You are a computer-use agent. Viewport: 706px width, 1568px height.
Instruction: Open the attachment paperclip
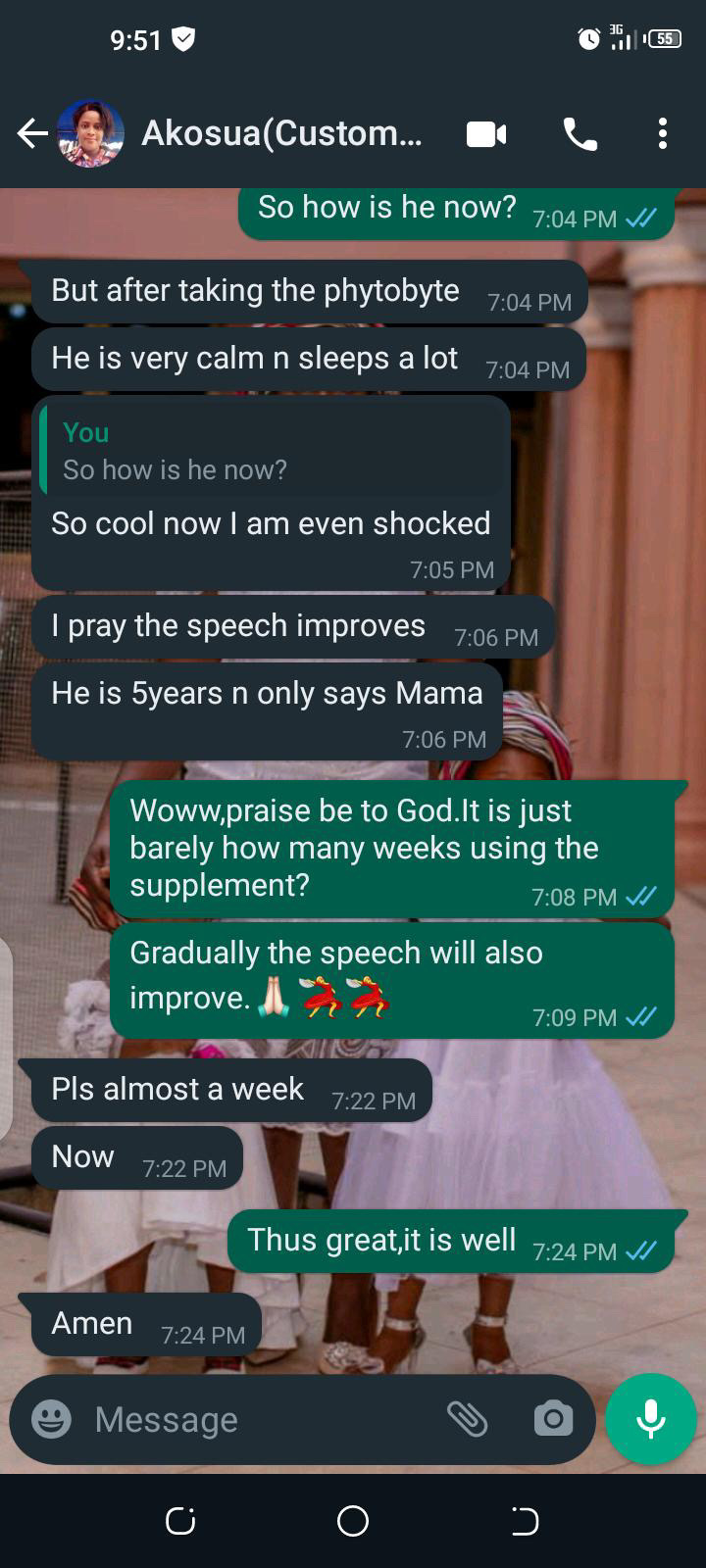point(468,1418)
